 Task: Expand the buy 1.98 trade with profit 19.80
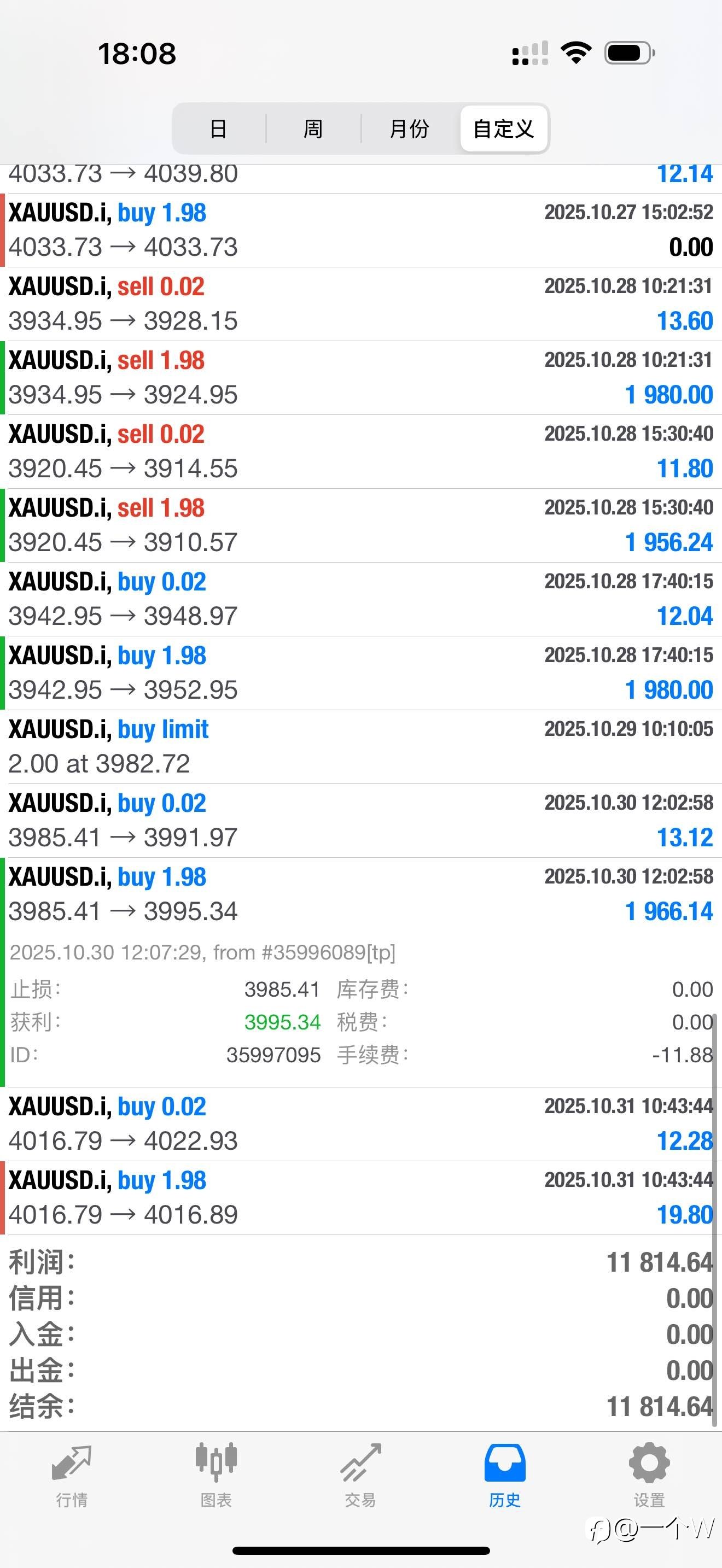click(361, 1197)
